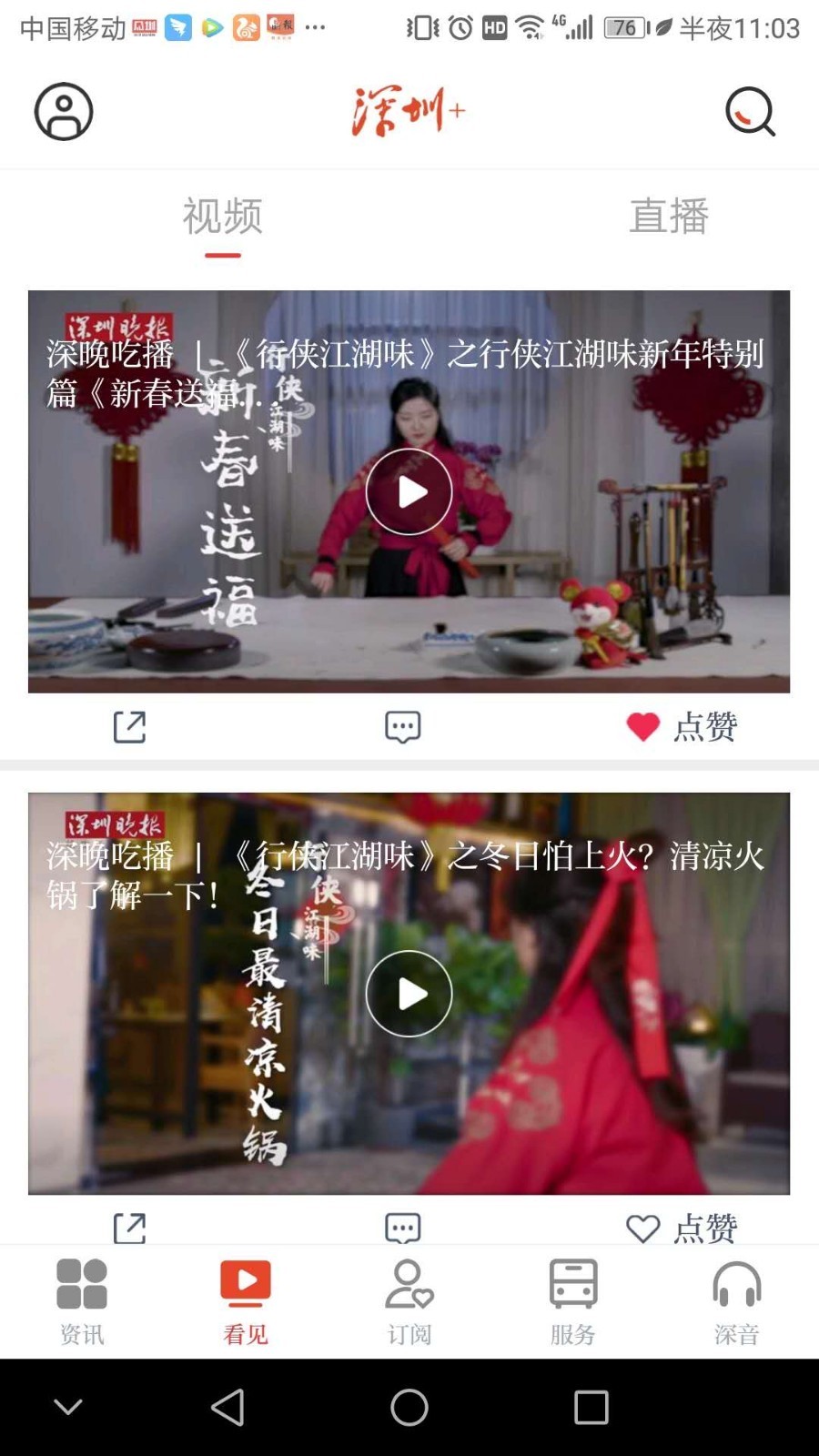Open the 订阅 subscription icon
This screenshot has width=819, height=1456.
pos(408,1299)
